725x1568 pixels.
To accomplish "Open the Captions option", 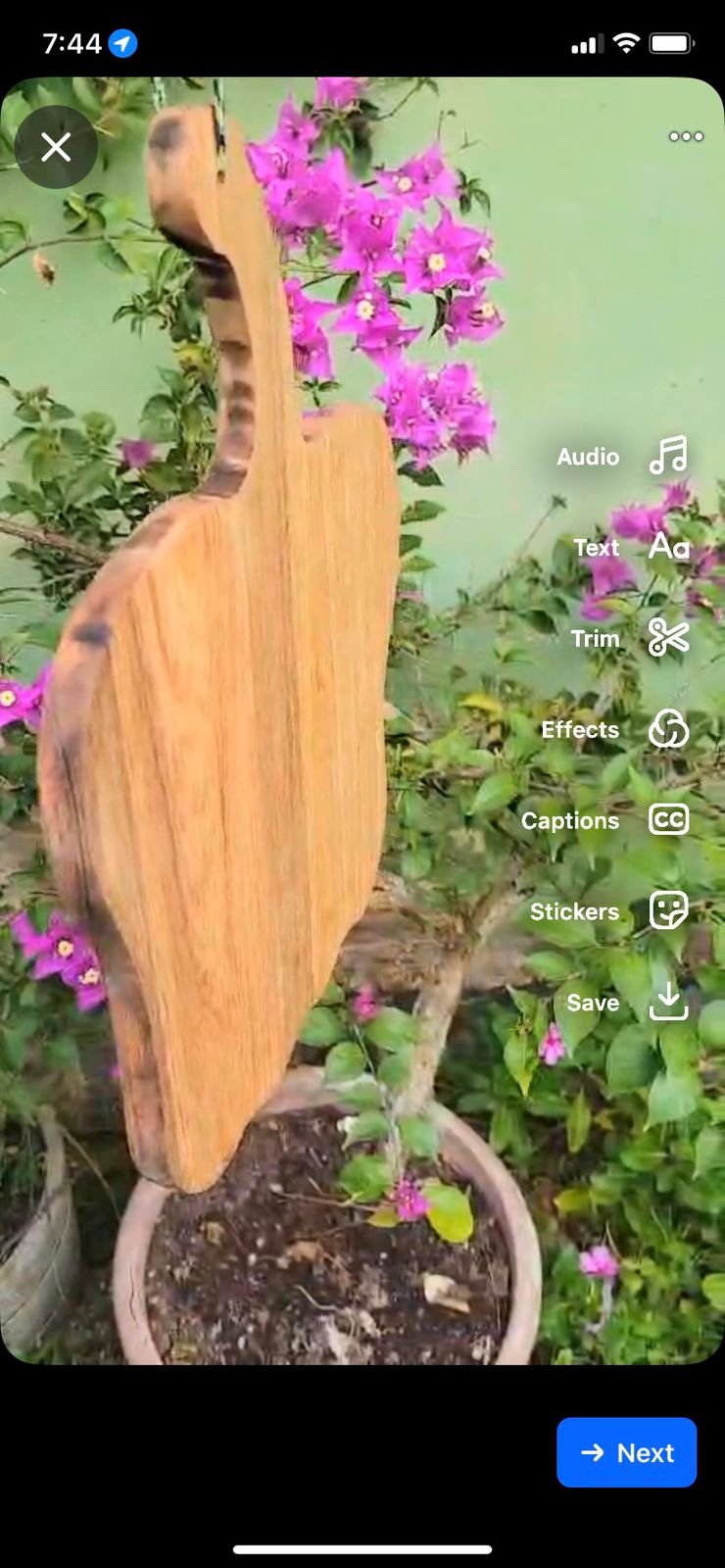I will pyautogui.click(x=604, y=820).
